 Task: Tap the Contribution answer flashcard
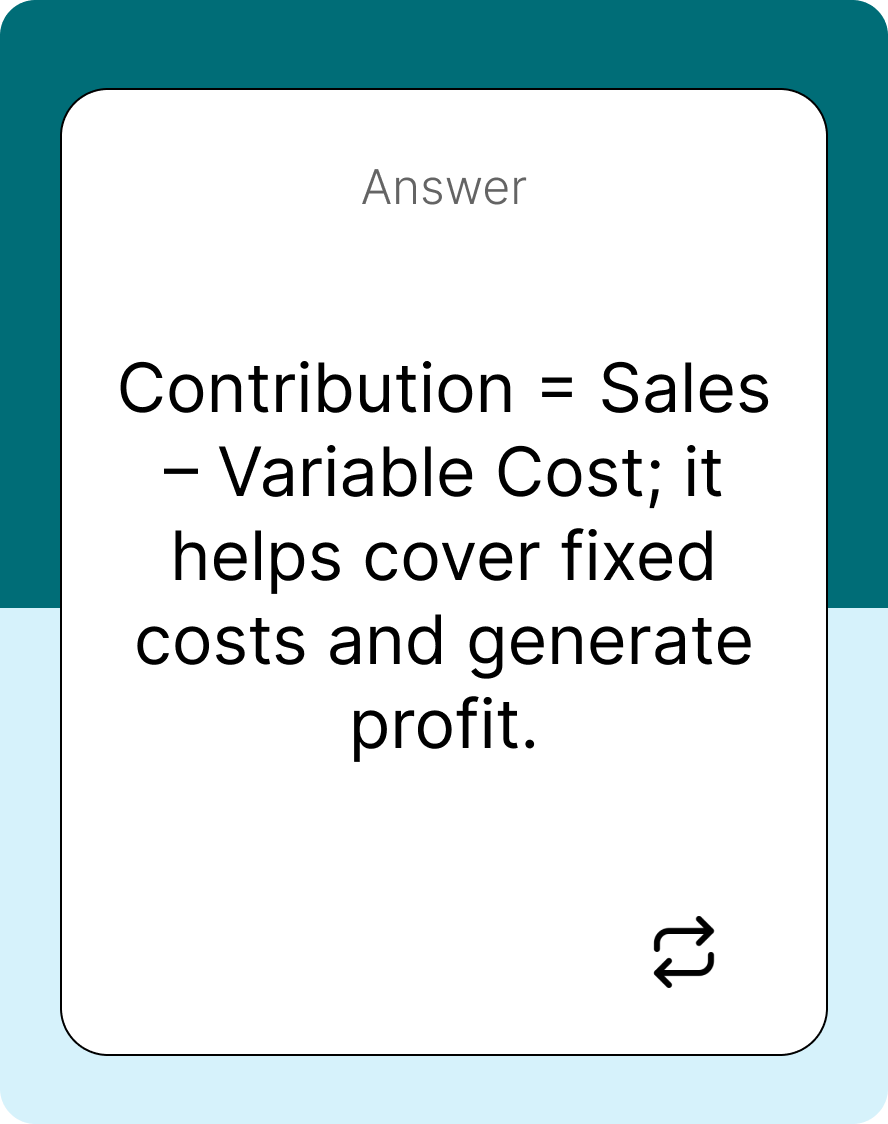(x=444, y=560)
